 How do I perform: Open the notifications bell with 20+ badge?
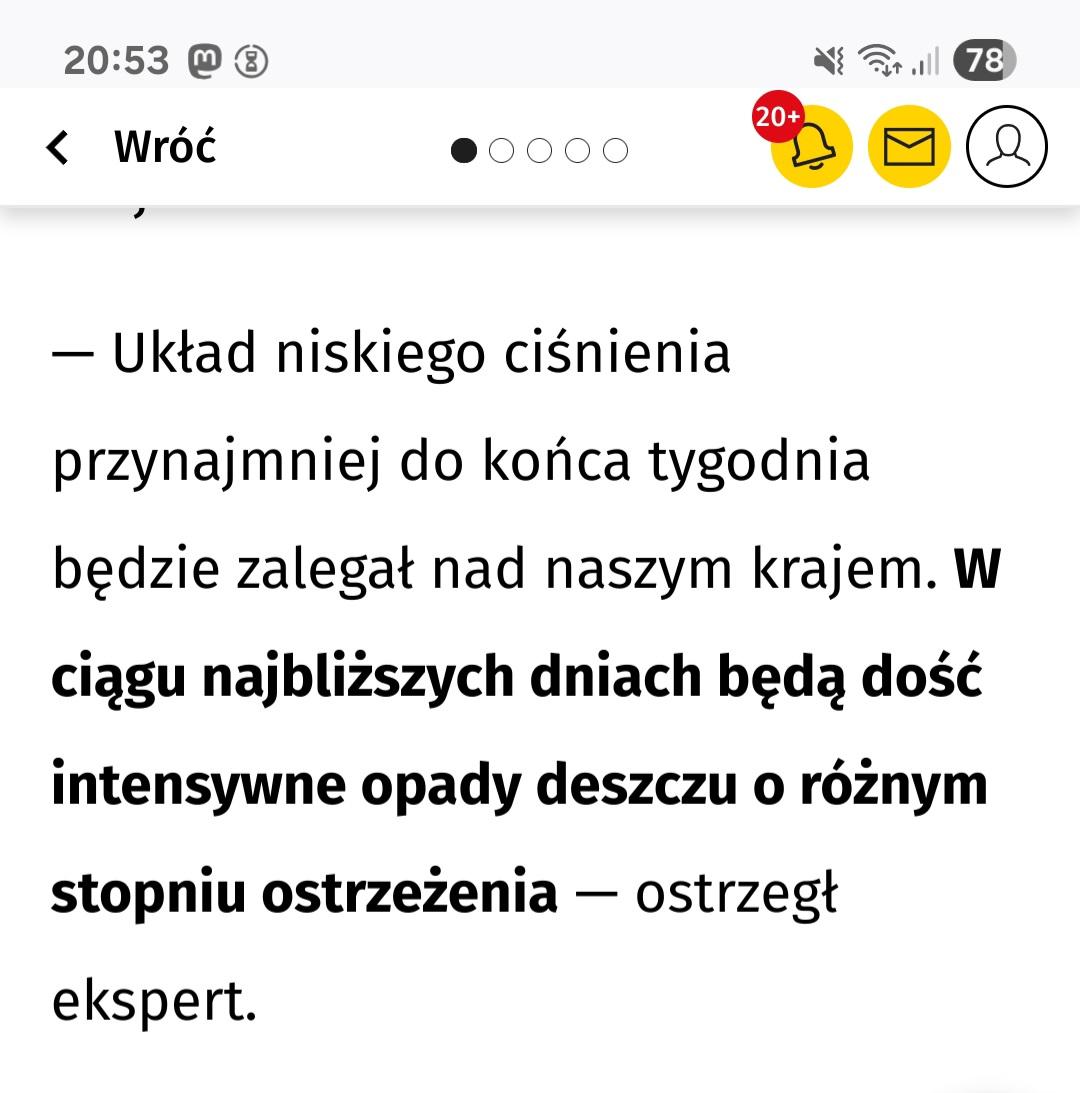(811, 148)
